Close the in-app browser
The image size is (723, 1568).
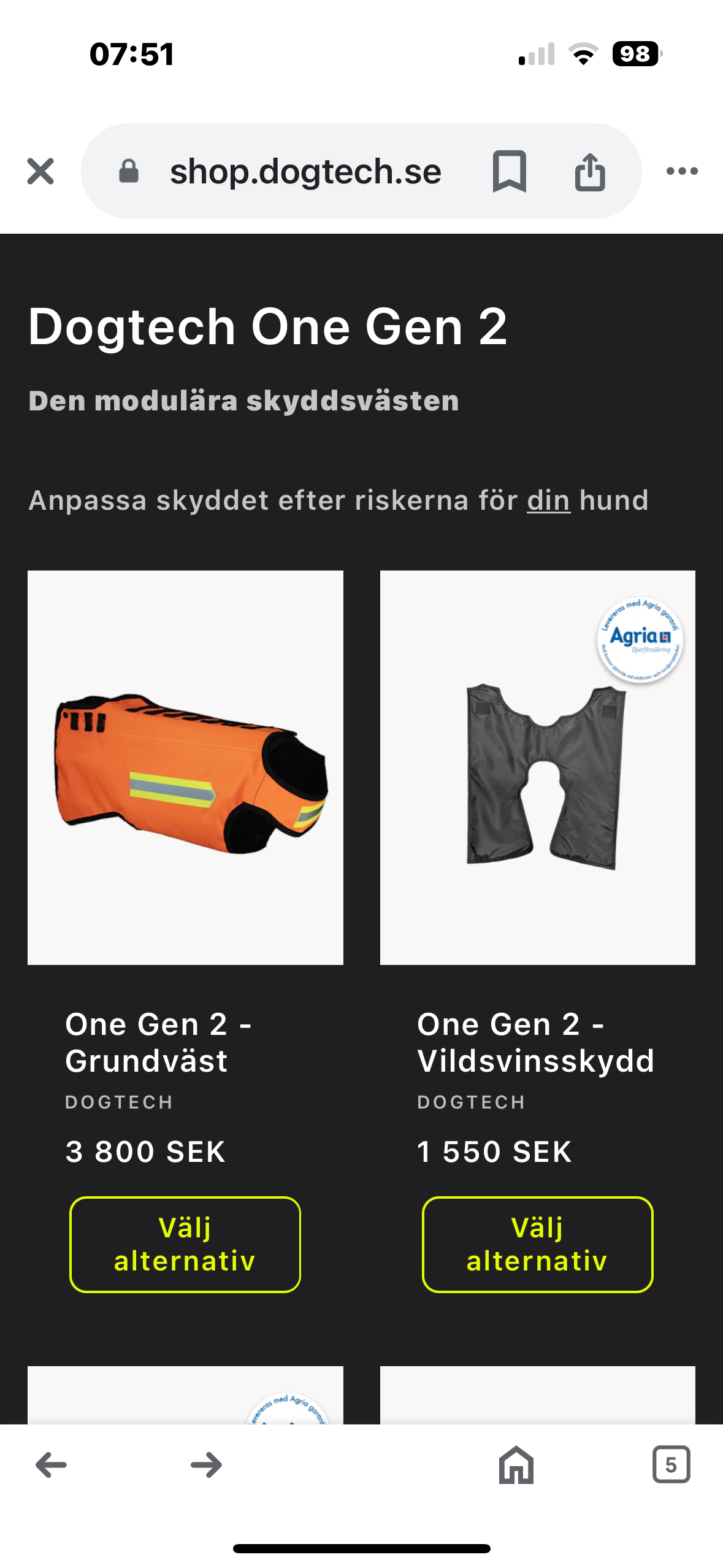pyautogui.click(x=40, y=171)
